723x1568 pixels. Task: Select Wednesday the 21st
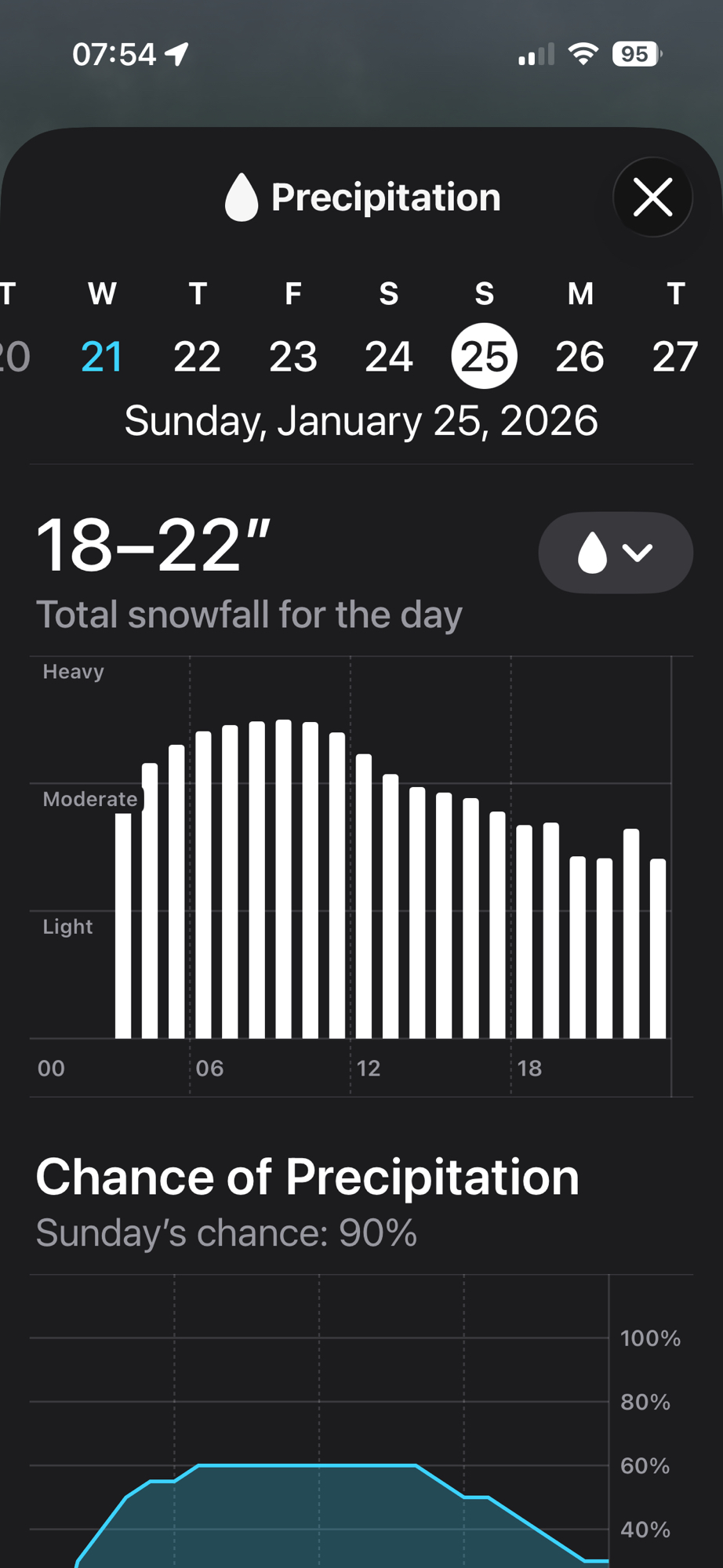tap(102, 356)
